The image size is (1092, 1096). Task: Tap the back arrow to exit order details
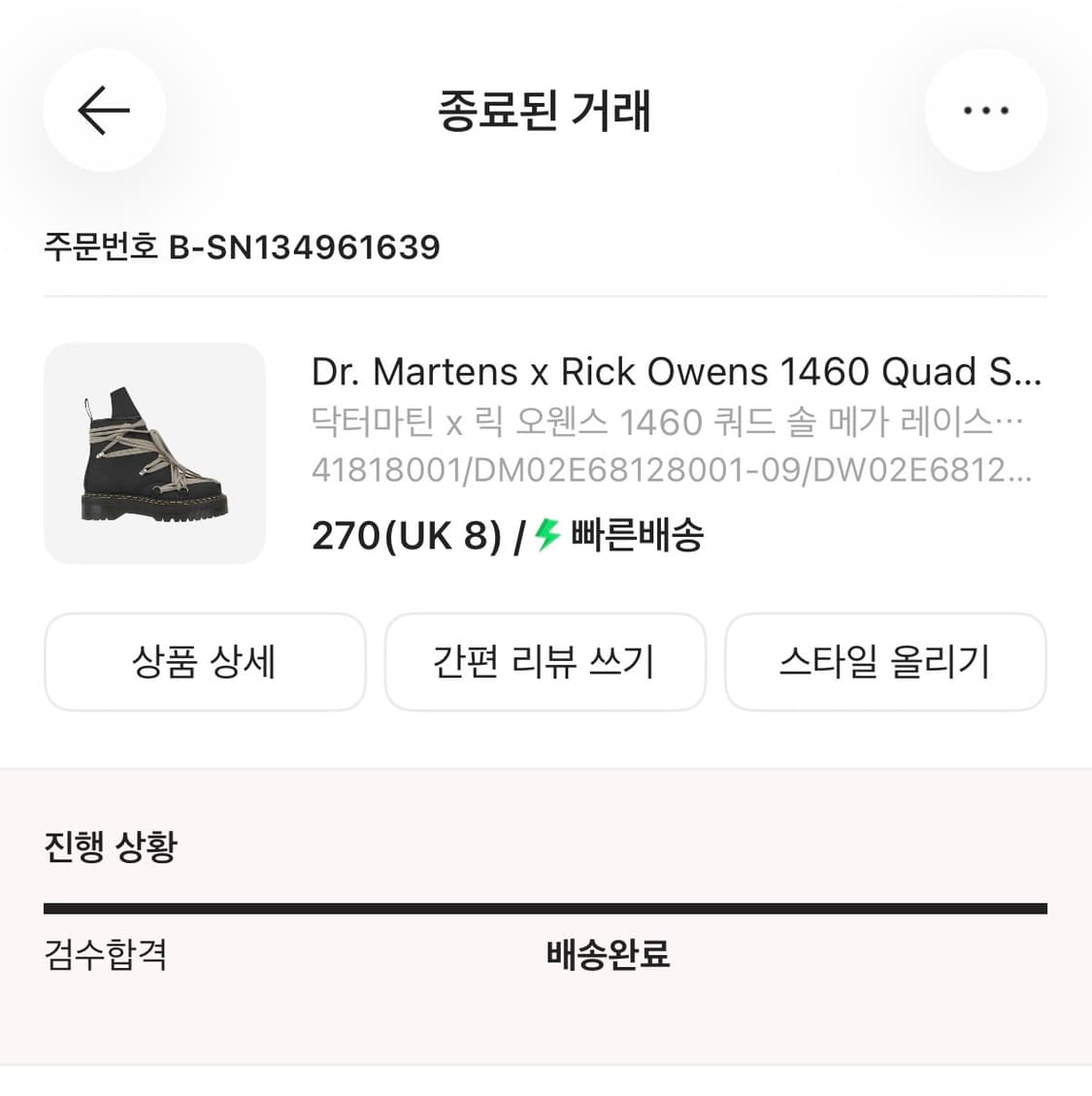coord(103,111)
